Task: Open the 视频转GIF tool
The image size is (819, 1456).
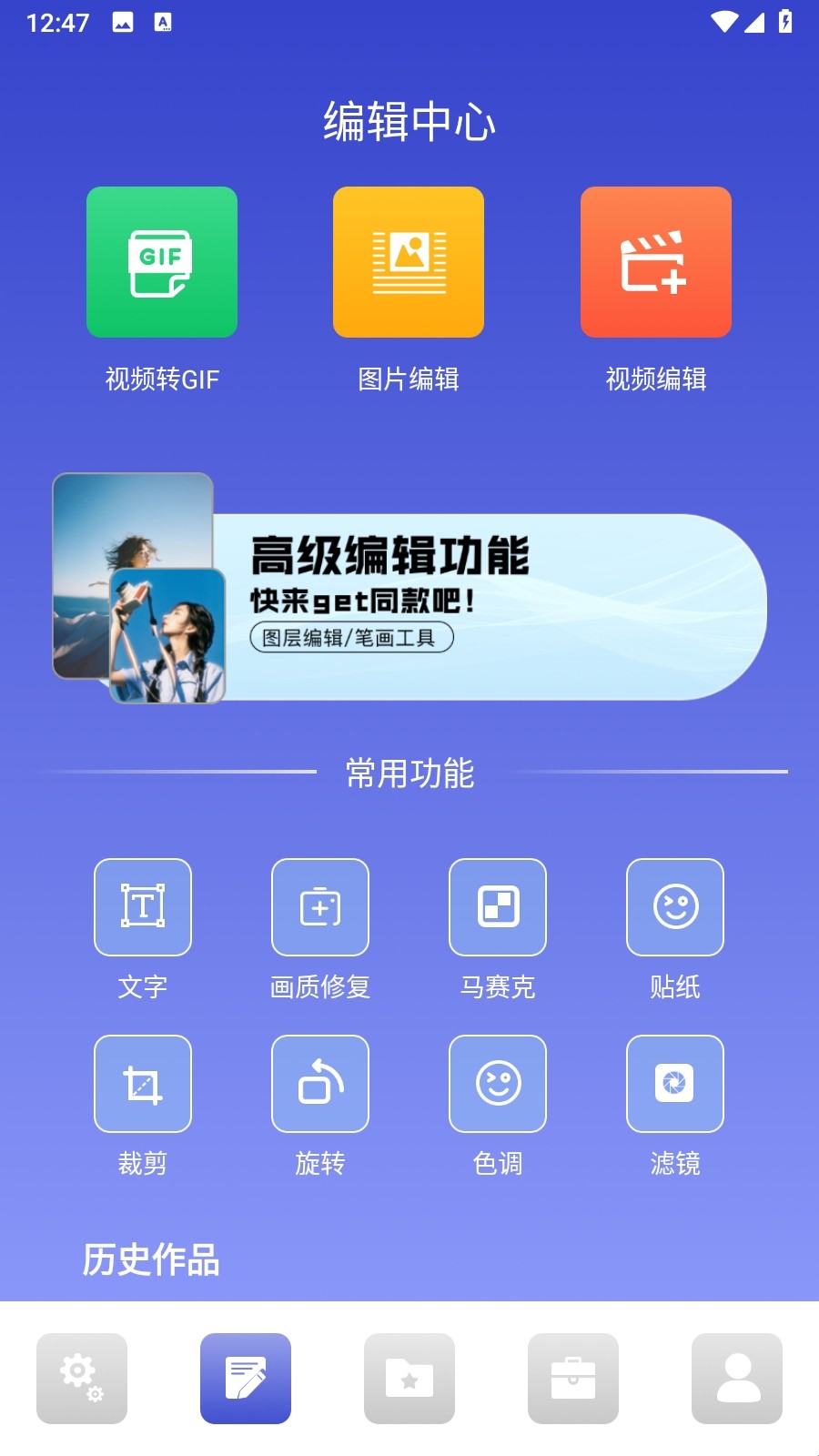Action: [x=162, y=262]
